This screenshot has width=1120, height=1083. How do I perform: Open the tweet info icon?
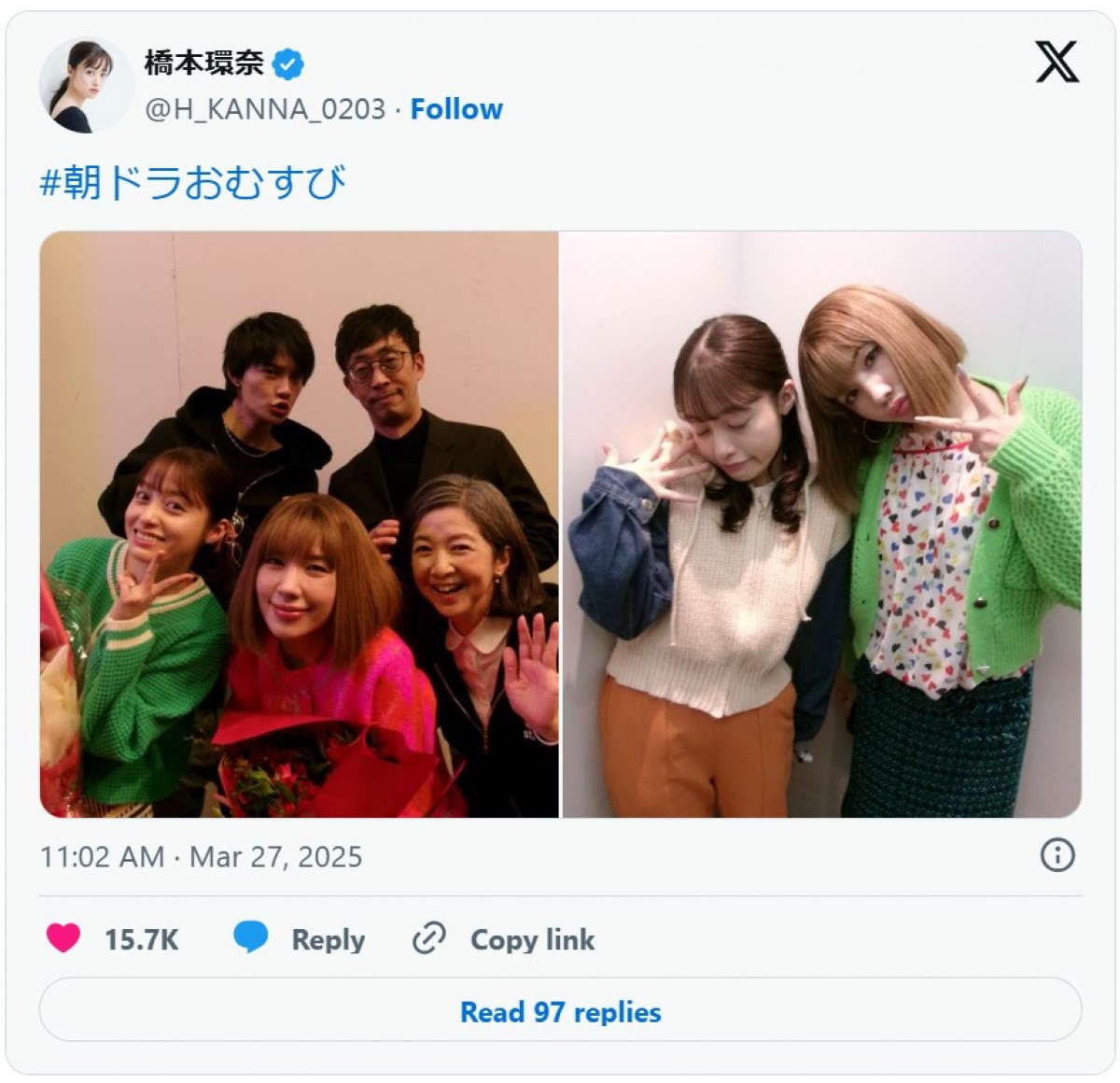pyautogui.click(x=1057, y=854)
